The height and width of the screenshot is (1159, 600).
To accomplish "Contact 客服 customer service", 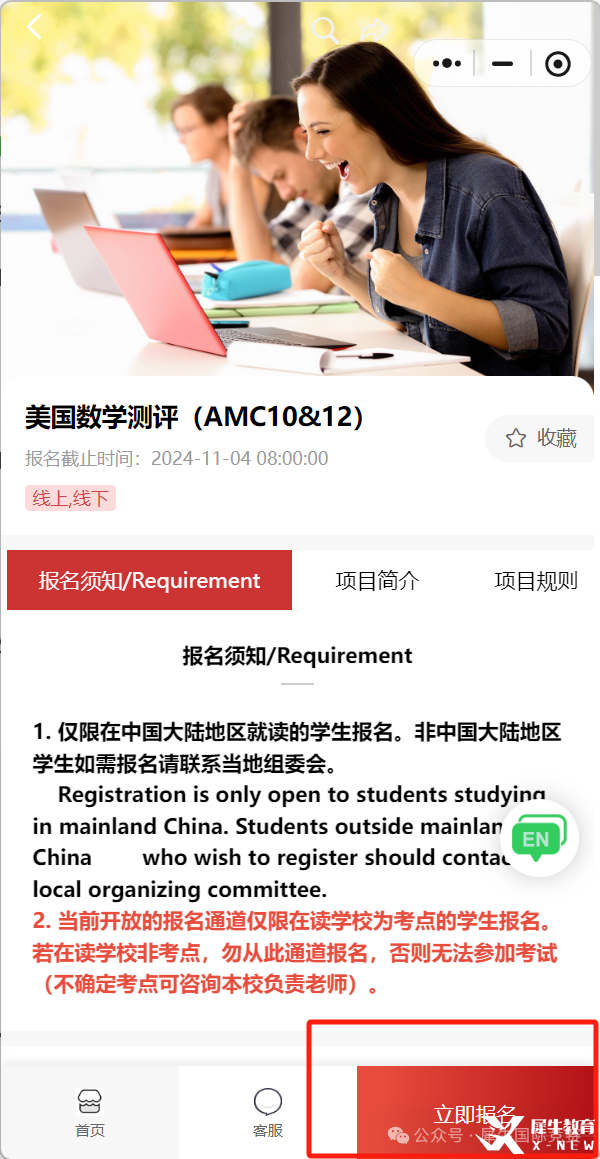I will click(x=267, y=1112).
